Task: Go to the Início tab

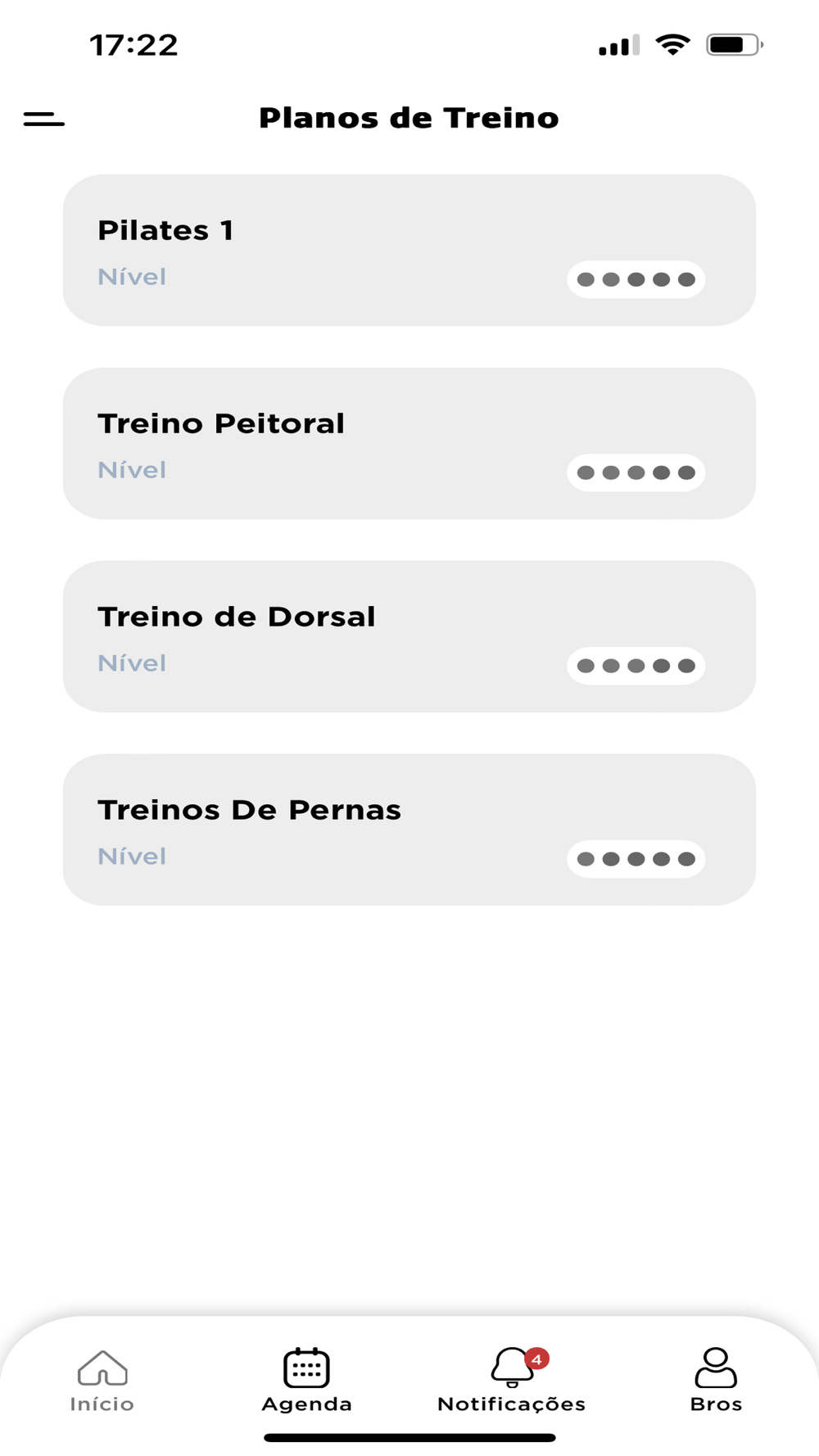Action: pos(102,1381)
